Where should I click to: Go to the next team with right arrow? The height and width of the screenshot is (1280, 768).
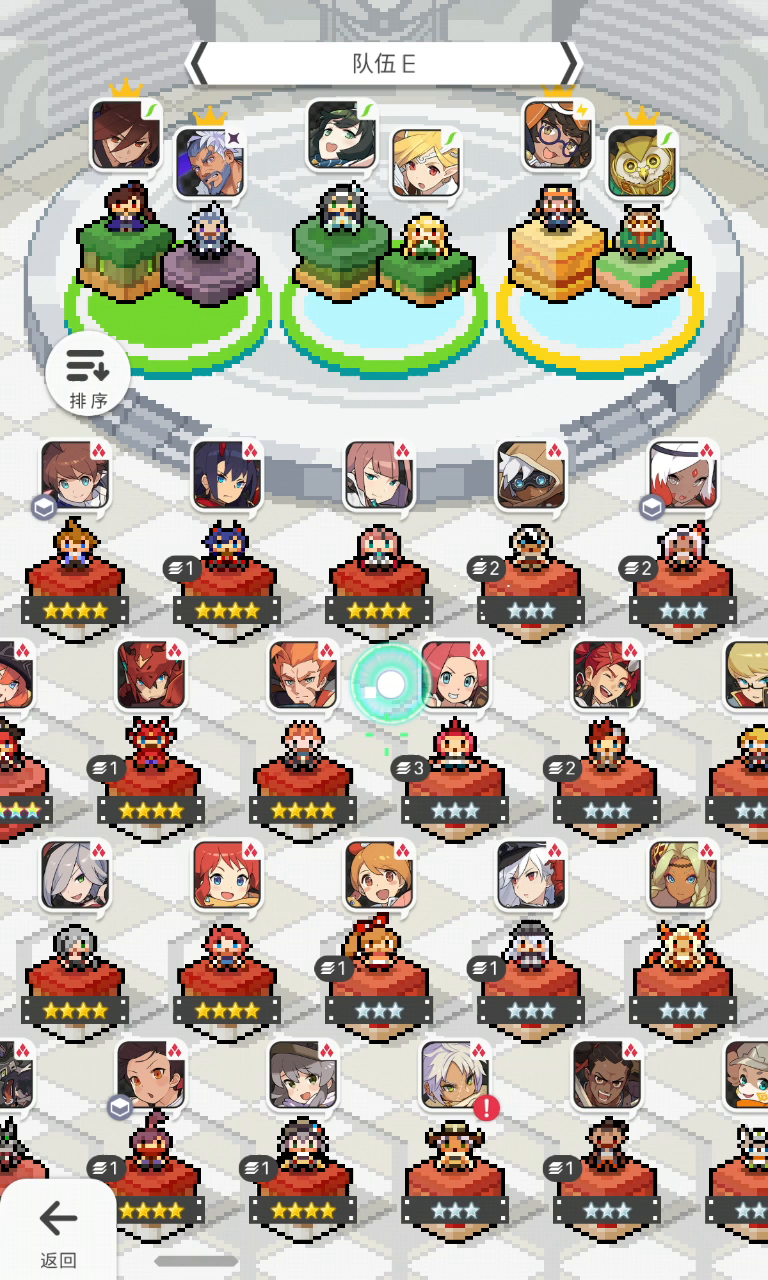point(569,64)
